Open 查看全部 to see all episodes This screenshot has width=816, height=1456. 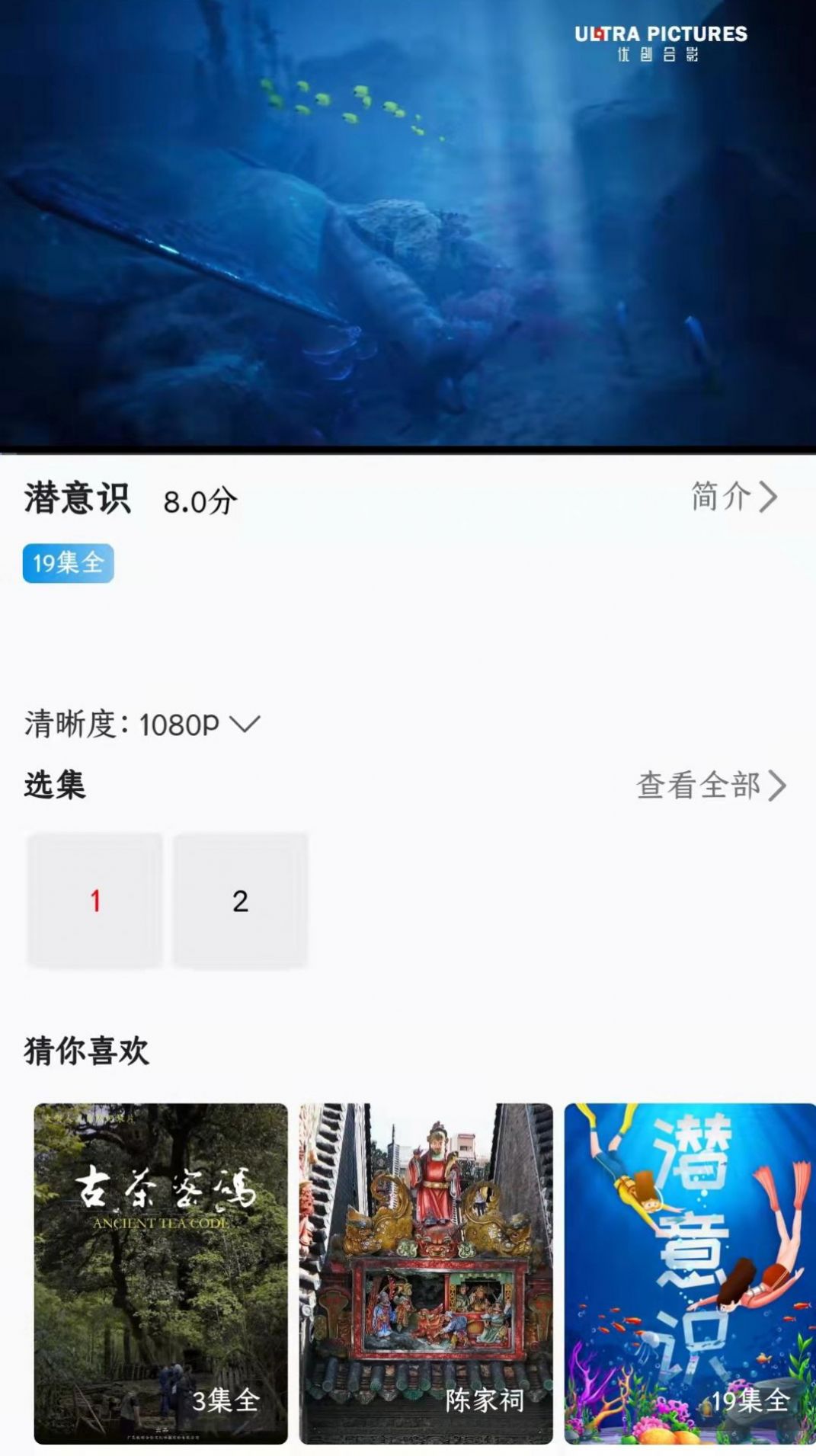711,786
